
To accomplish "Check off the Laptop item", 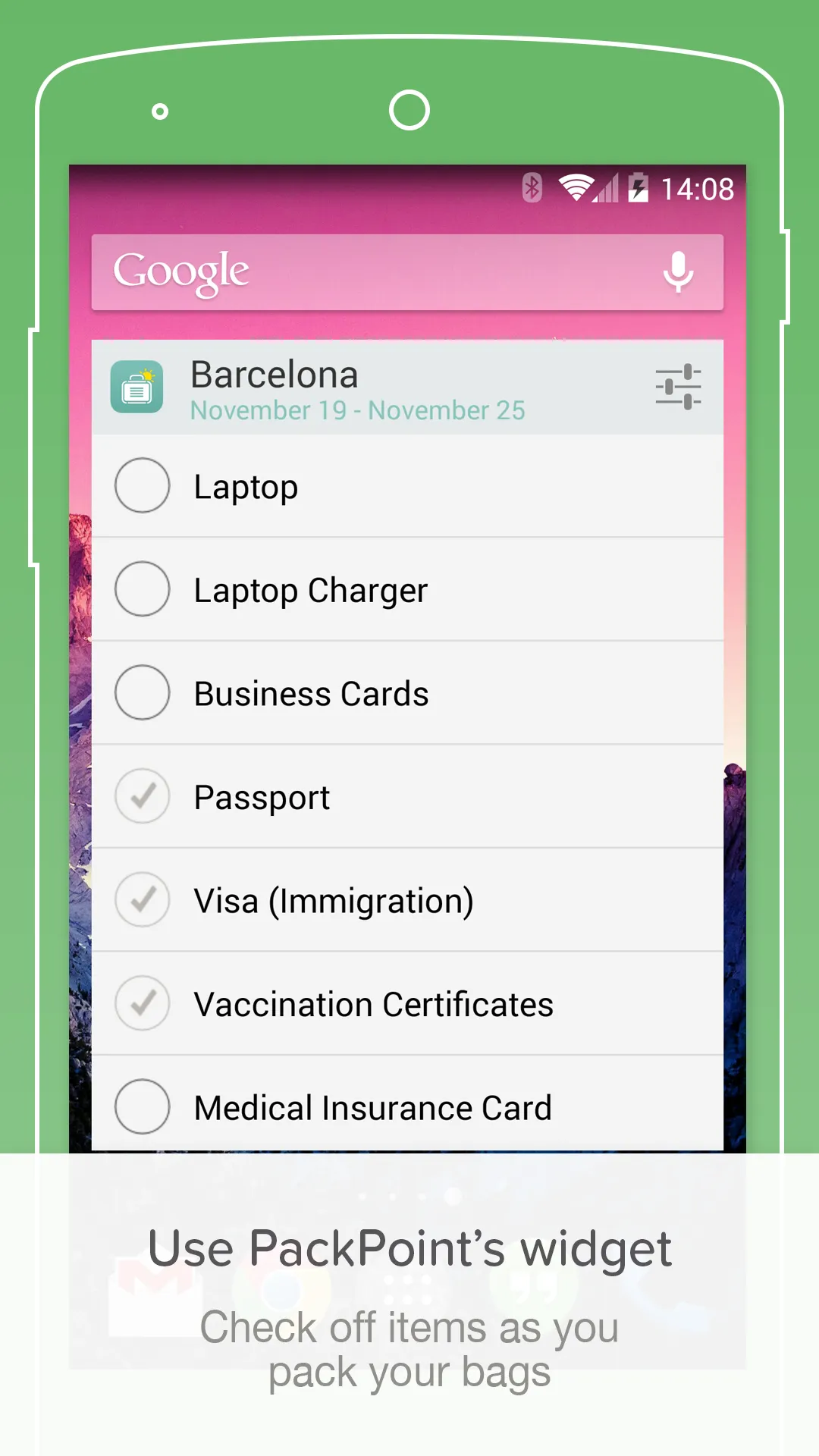I will [142, 485].
